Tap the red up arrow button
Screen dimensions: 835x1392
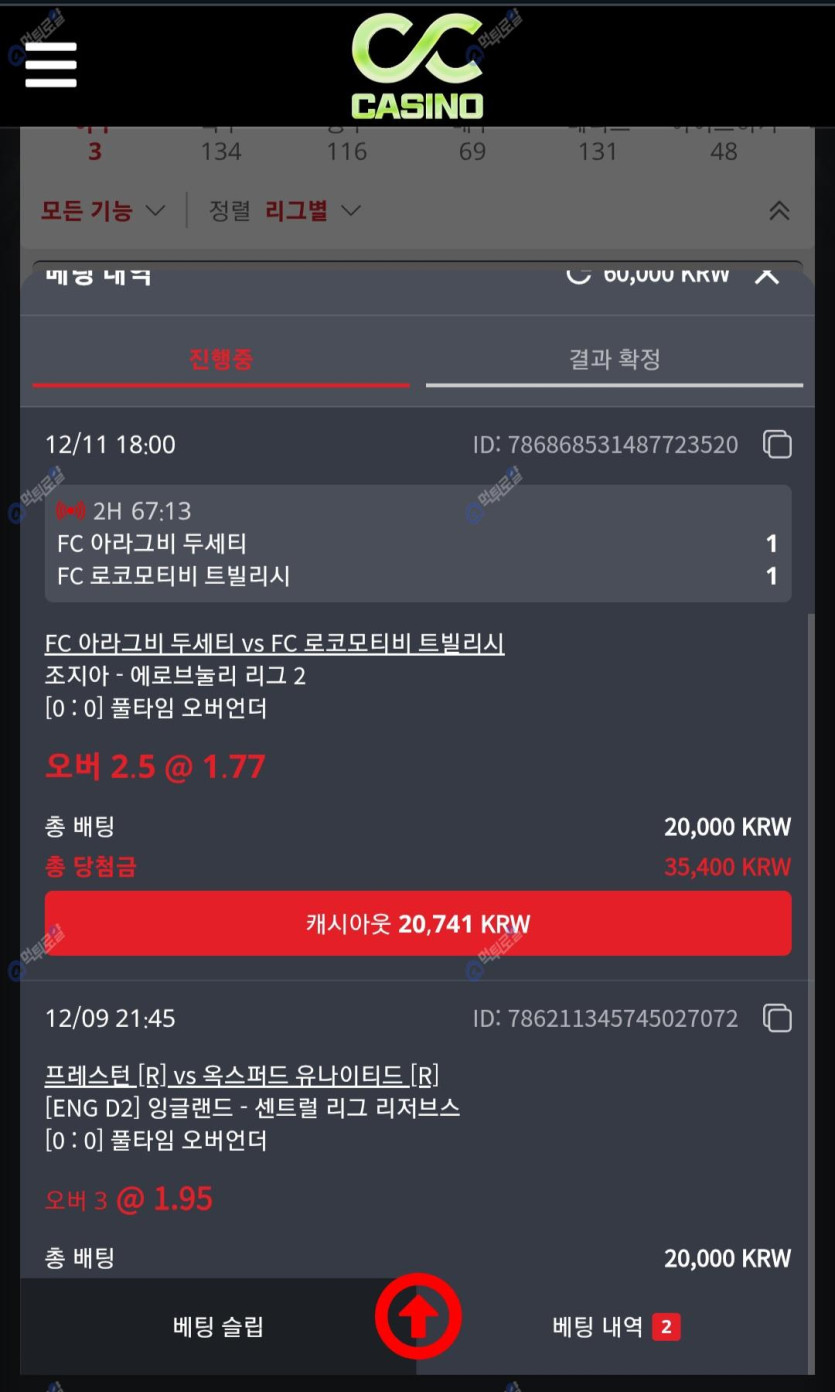pos(418,1318)
